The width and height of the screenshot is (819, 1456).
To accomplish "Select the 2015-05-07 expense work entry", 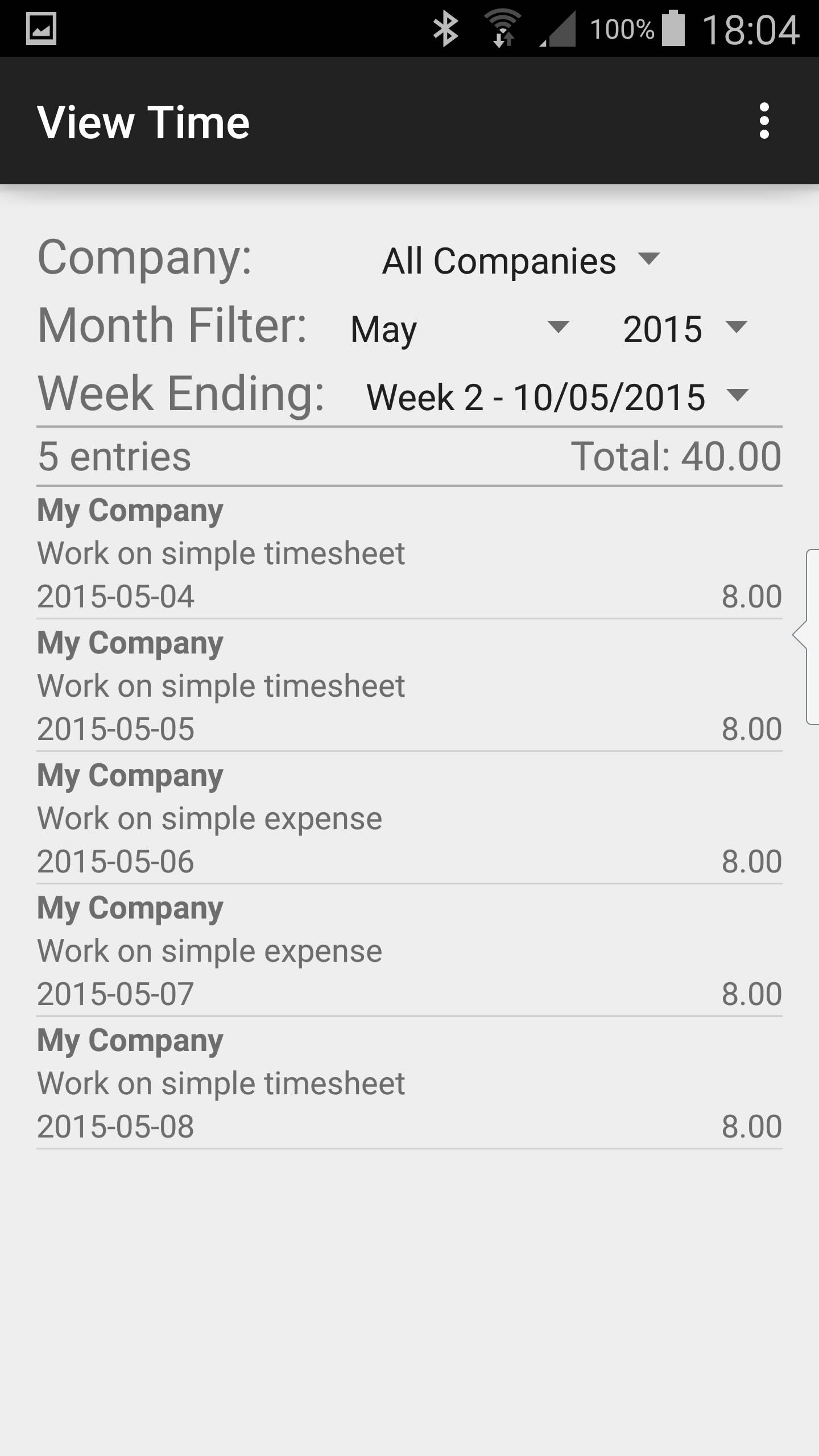I will point(408,951).
